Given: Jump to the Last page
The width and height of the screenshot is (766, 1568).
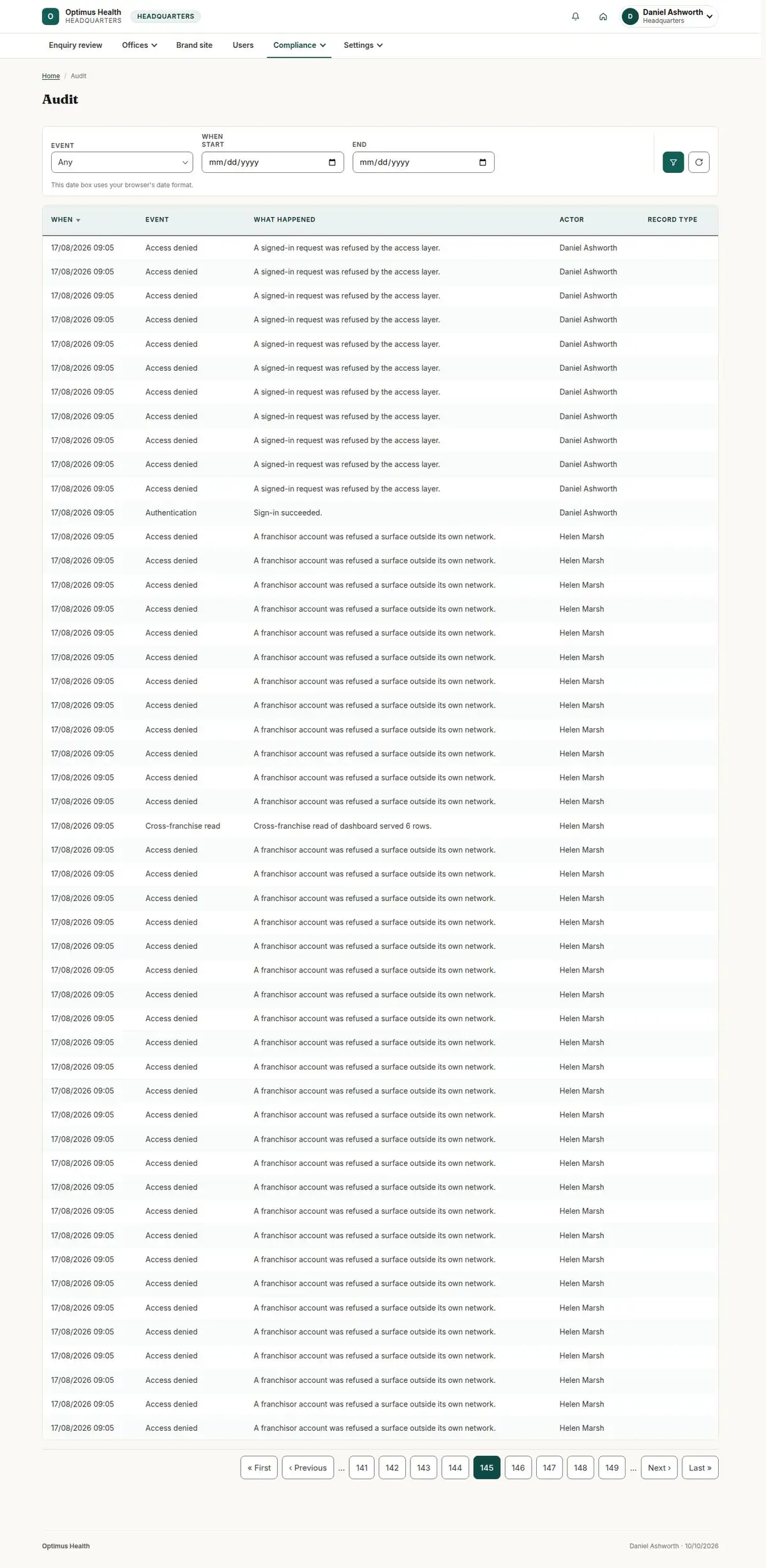Looking at the screenshot, I should (x=700, y=1467).
